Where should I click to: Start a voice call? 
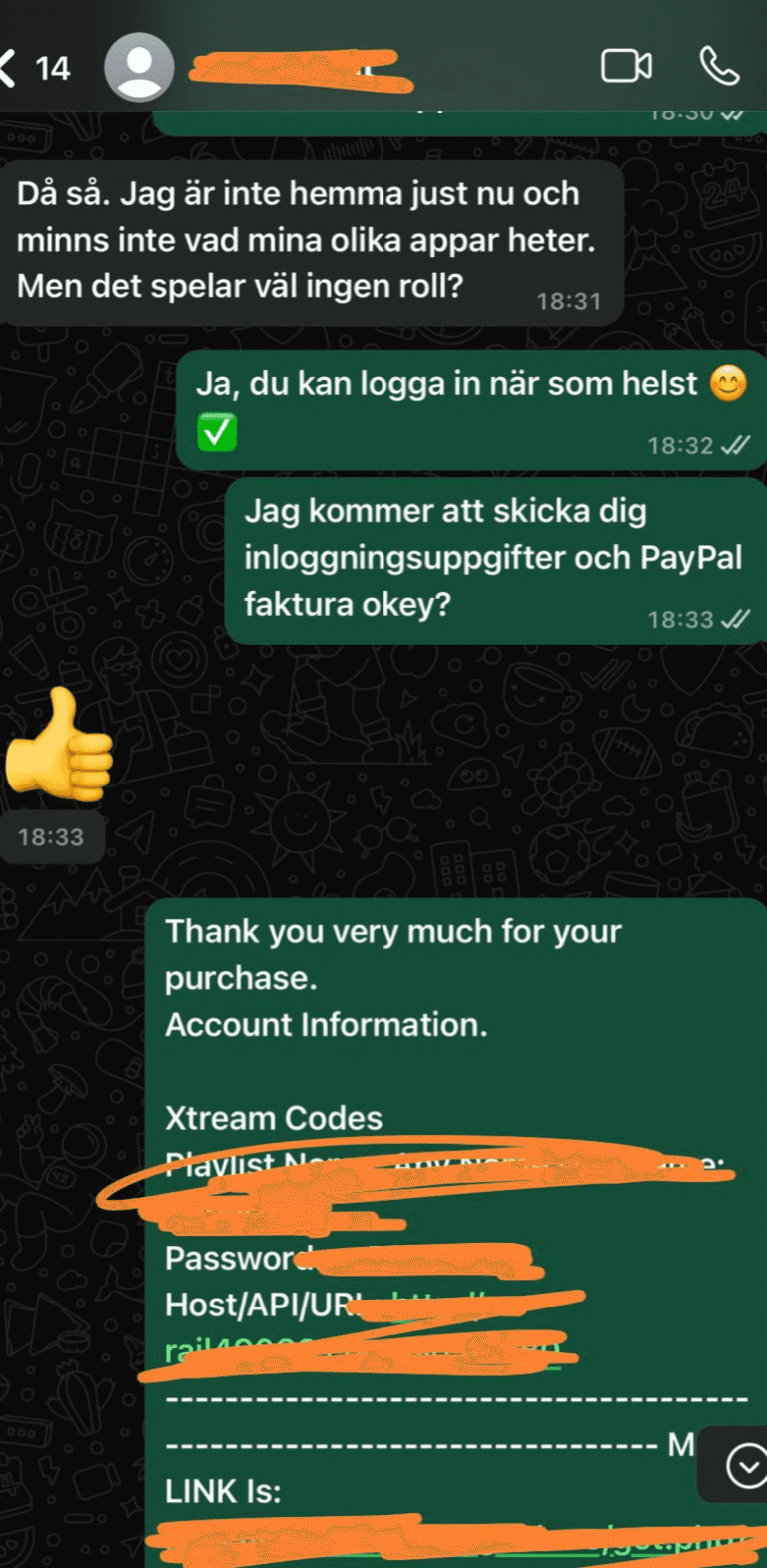tap(718, 66)
